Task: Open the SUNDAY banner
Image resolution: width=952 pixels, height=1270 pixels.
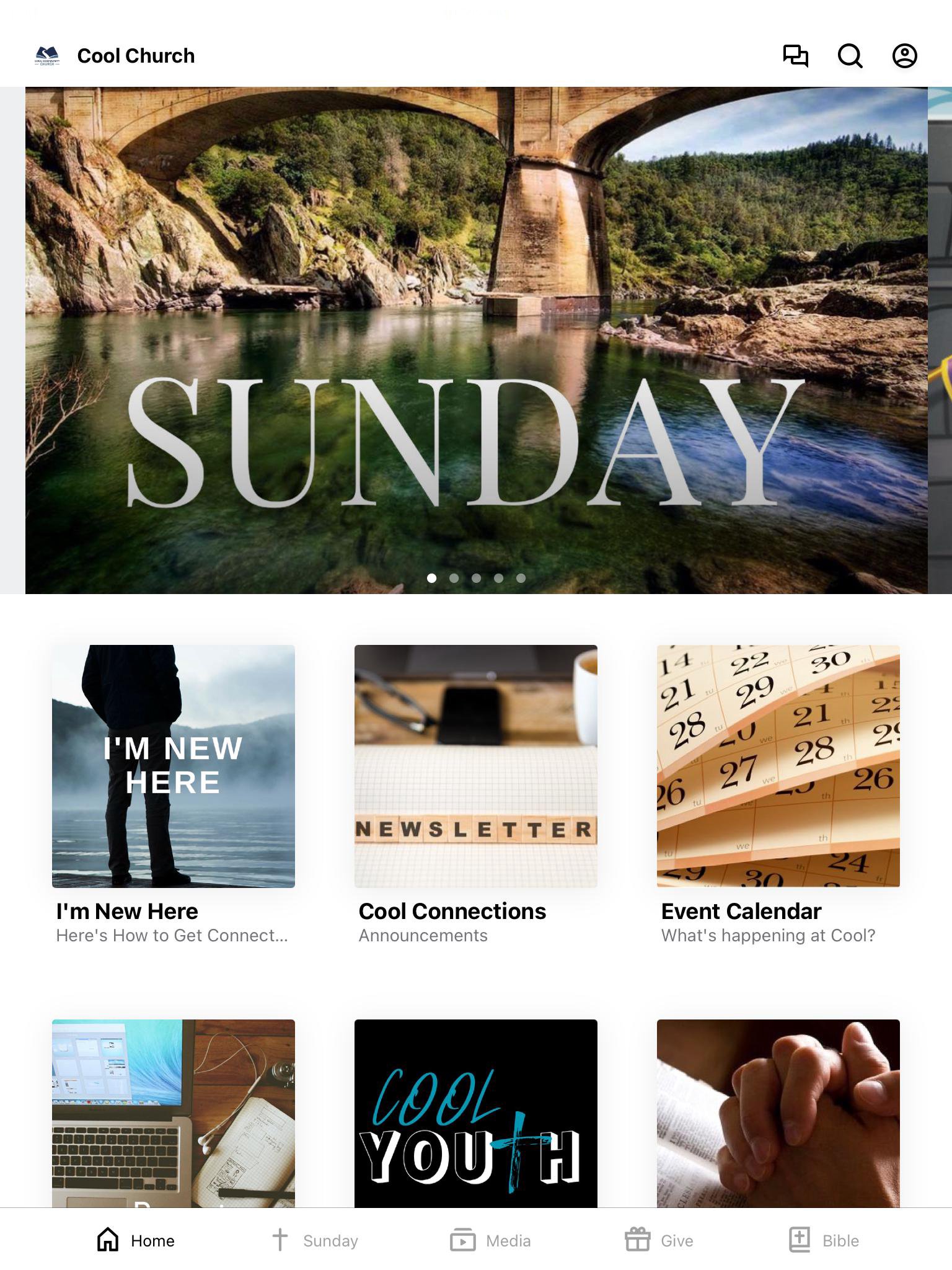Action: pyautogui.click(x=476, y=340)
